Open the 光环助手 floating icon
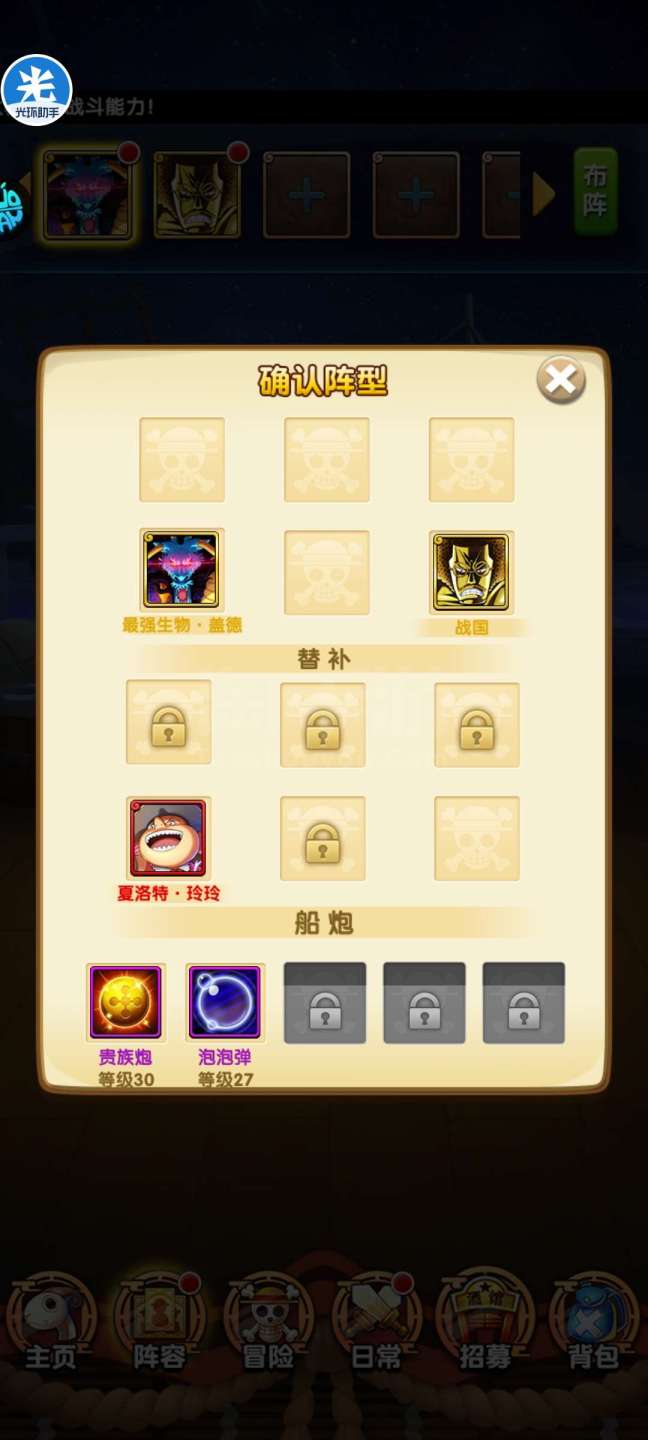648x1440 pixels. [x=37, y=90]
